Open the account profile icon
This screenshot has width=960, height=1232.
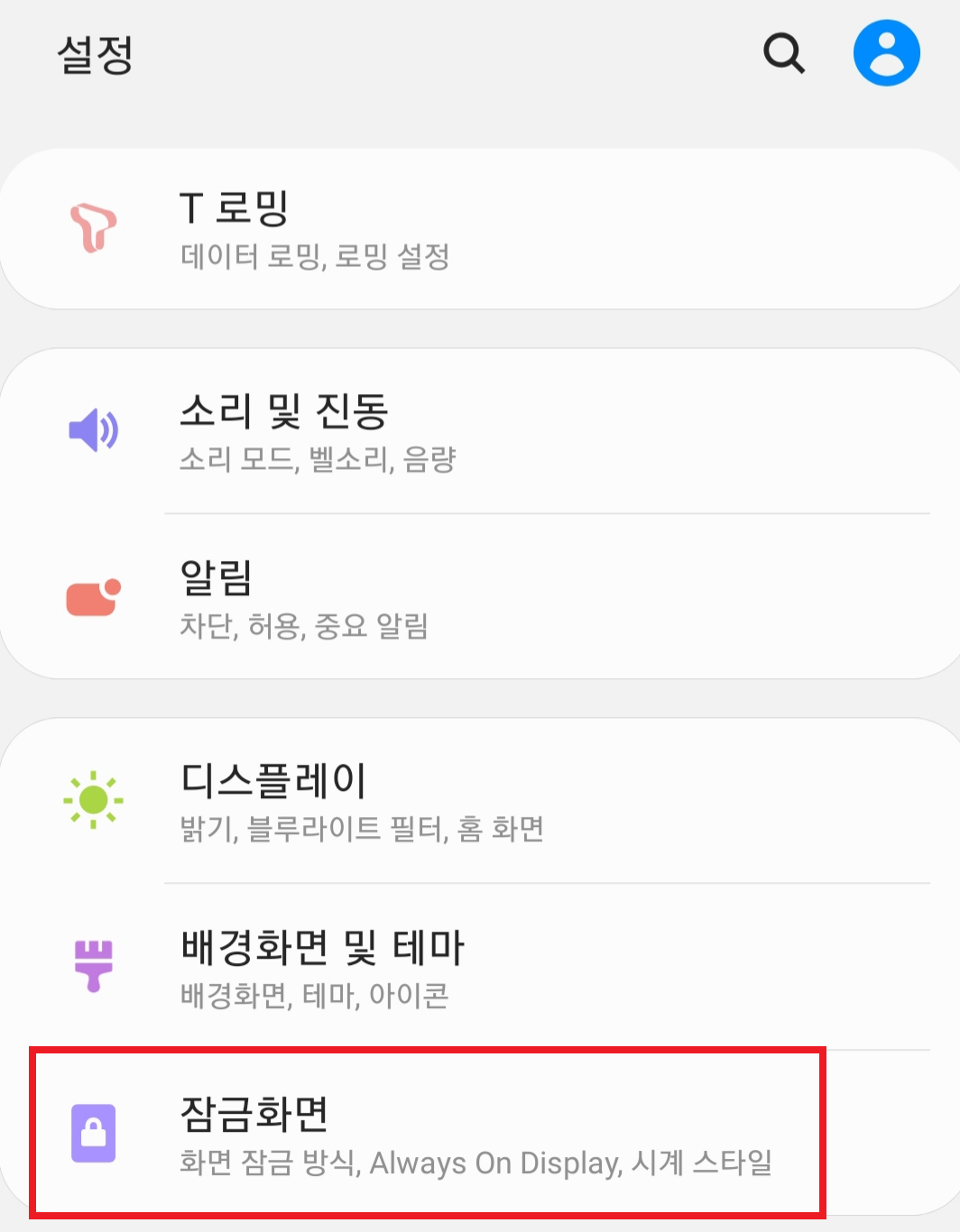click(x=886, y=53)
